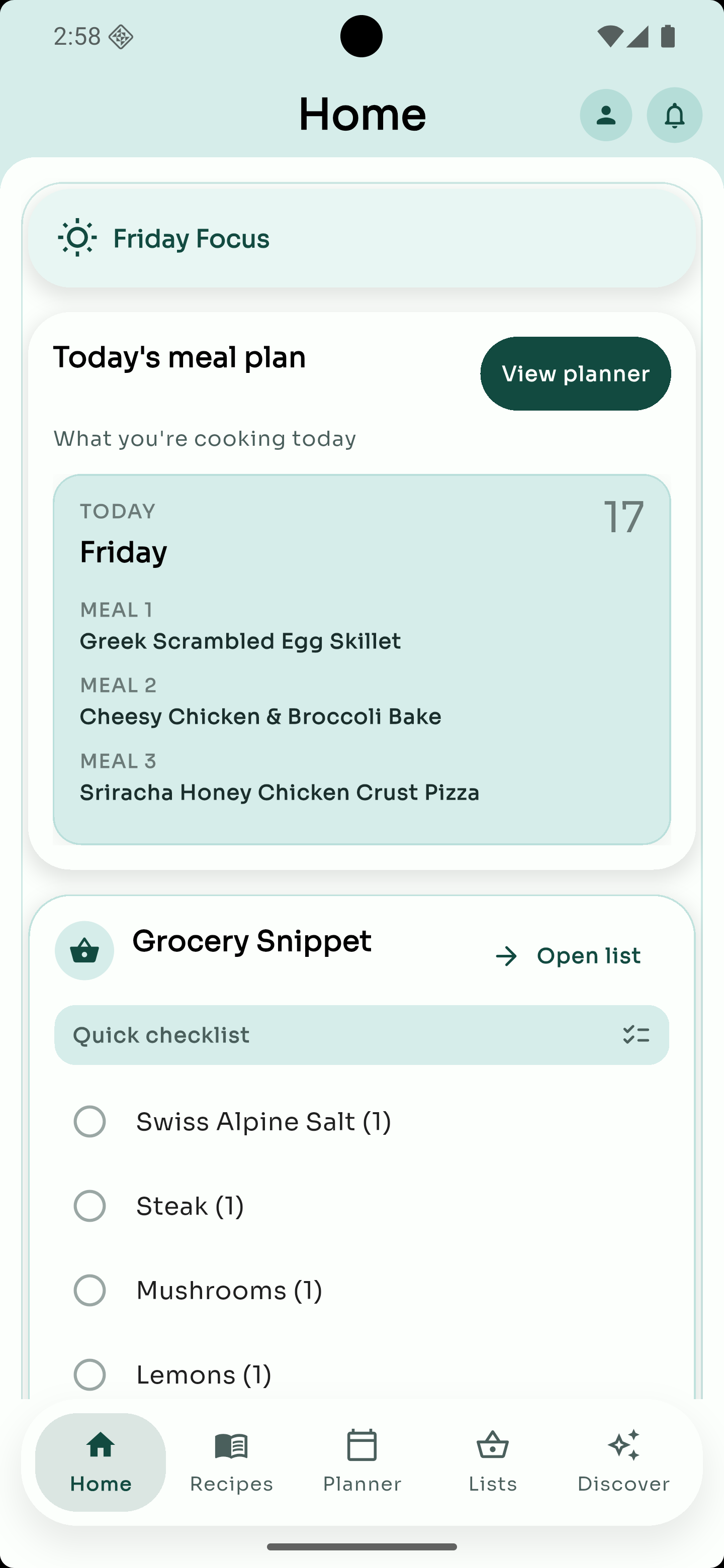Tick the Mushrooms item
This screenshot has height=1568, width=724.
tap(89, 1291)
